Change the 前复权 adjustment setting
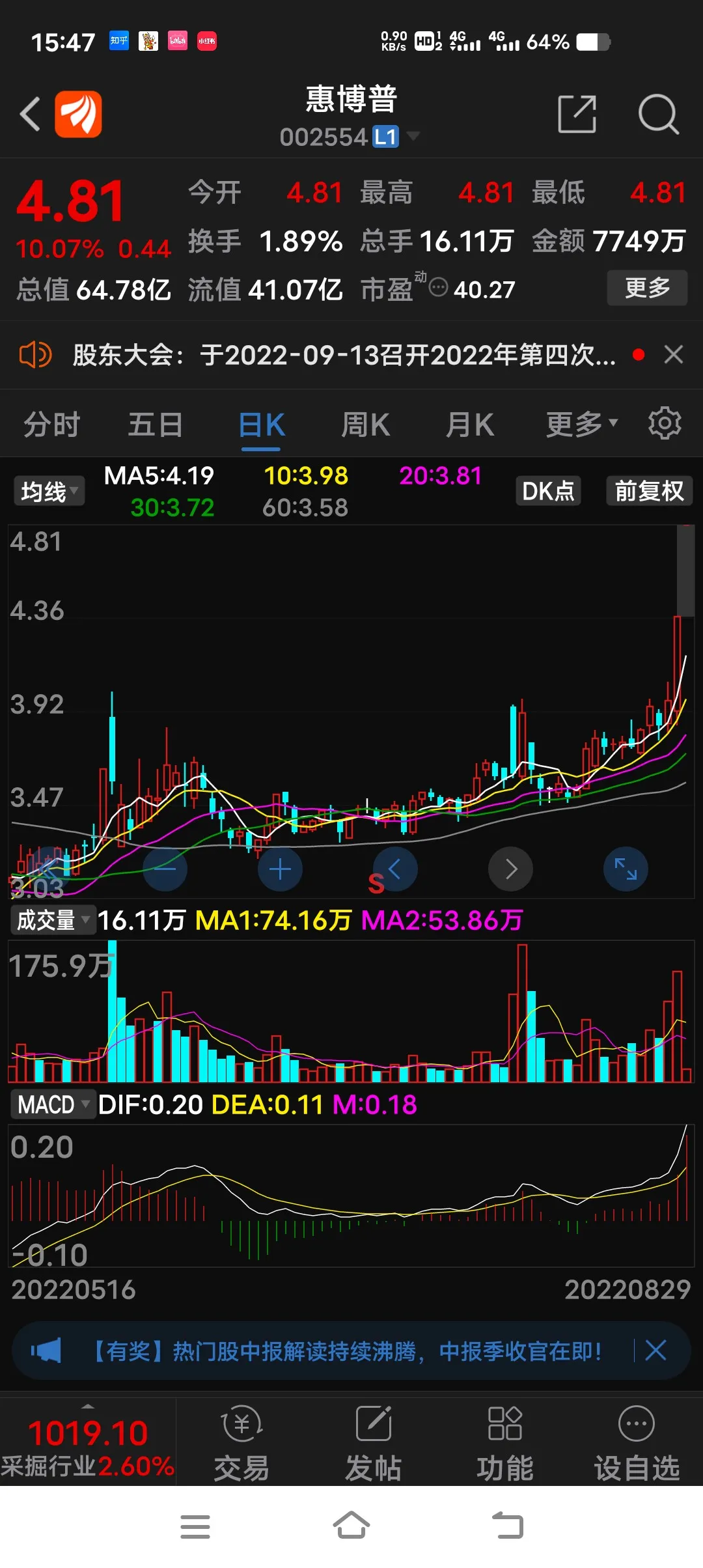The width and height of the screenshot is (703, 1568). tap(649, 491)
